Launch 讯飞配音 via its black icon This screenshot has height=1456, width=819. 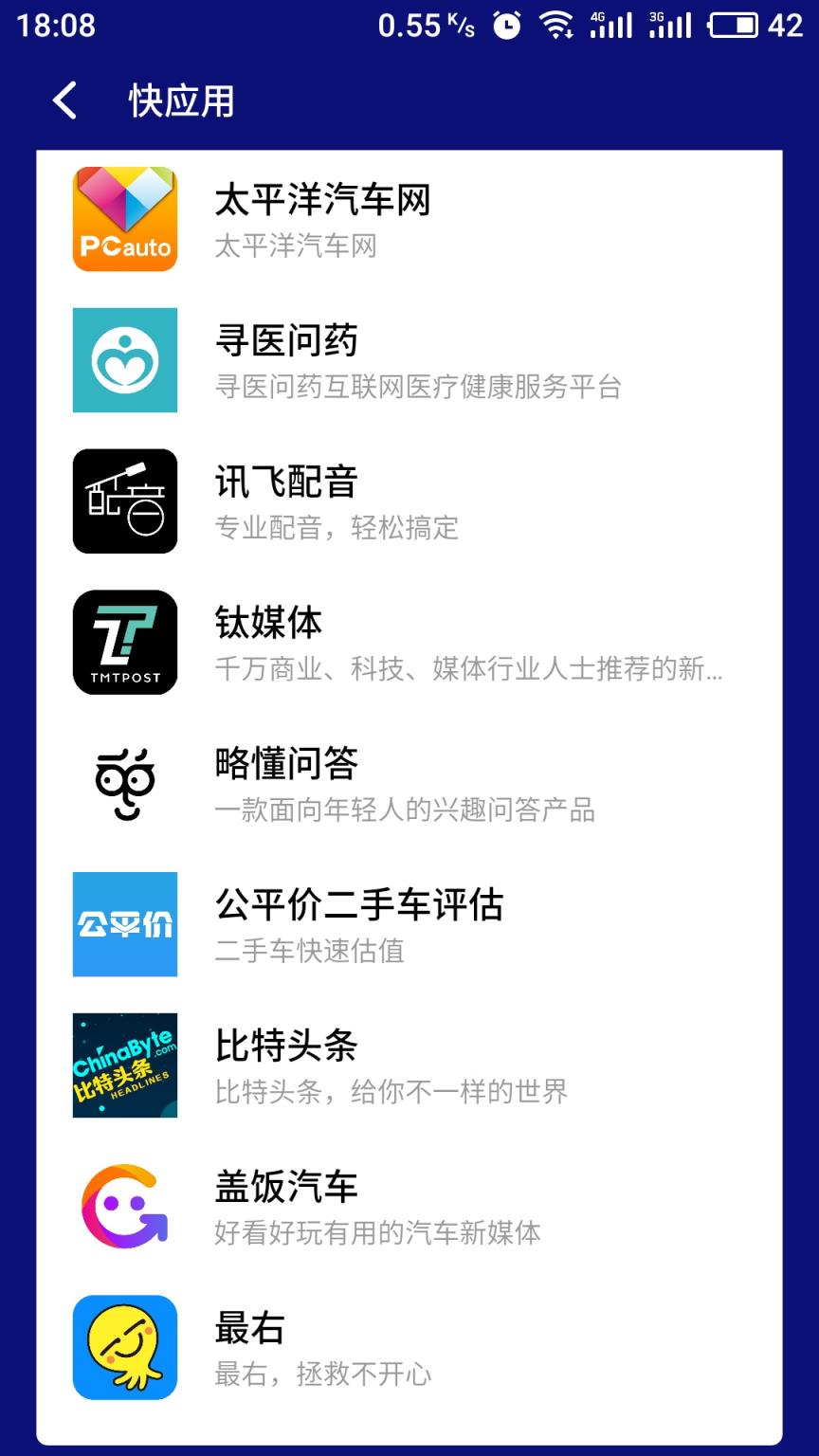point(124,500)
